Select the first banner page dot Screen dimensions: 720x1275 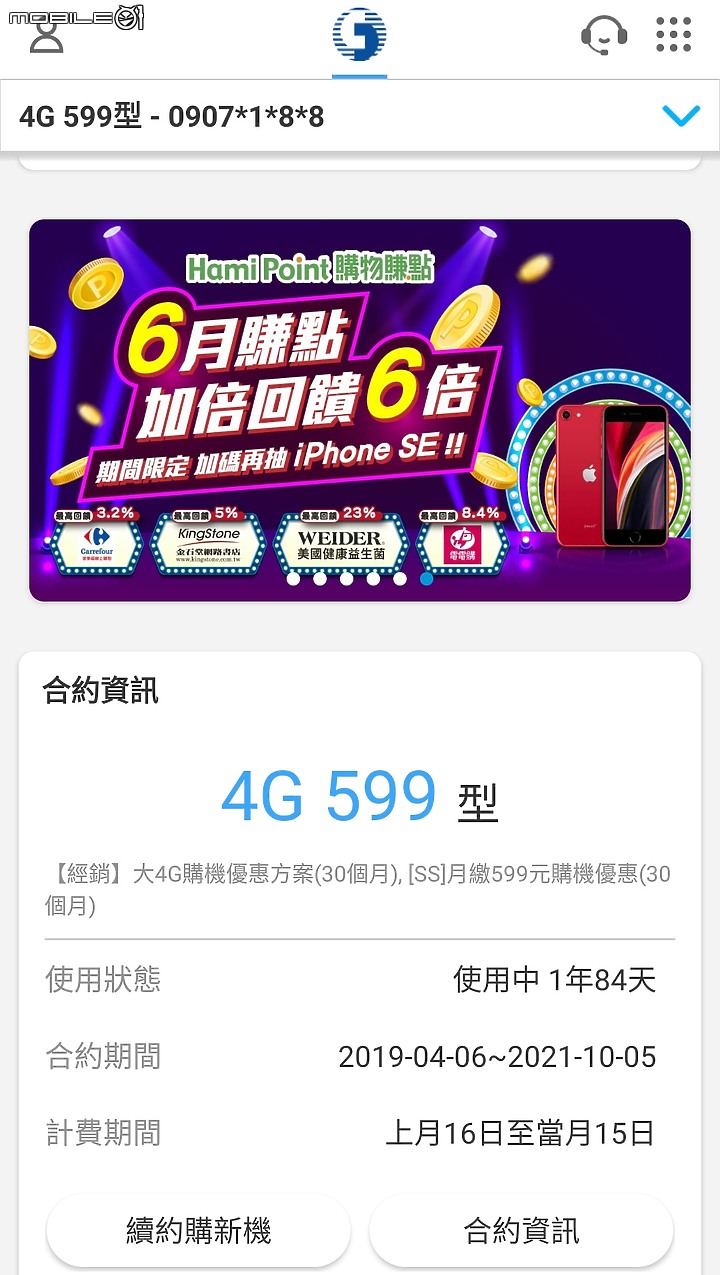click(x=293, y=578)
